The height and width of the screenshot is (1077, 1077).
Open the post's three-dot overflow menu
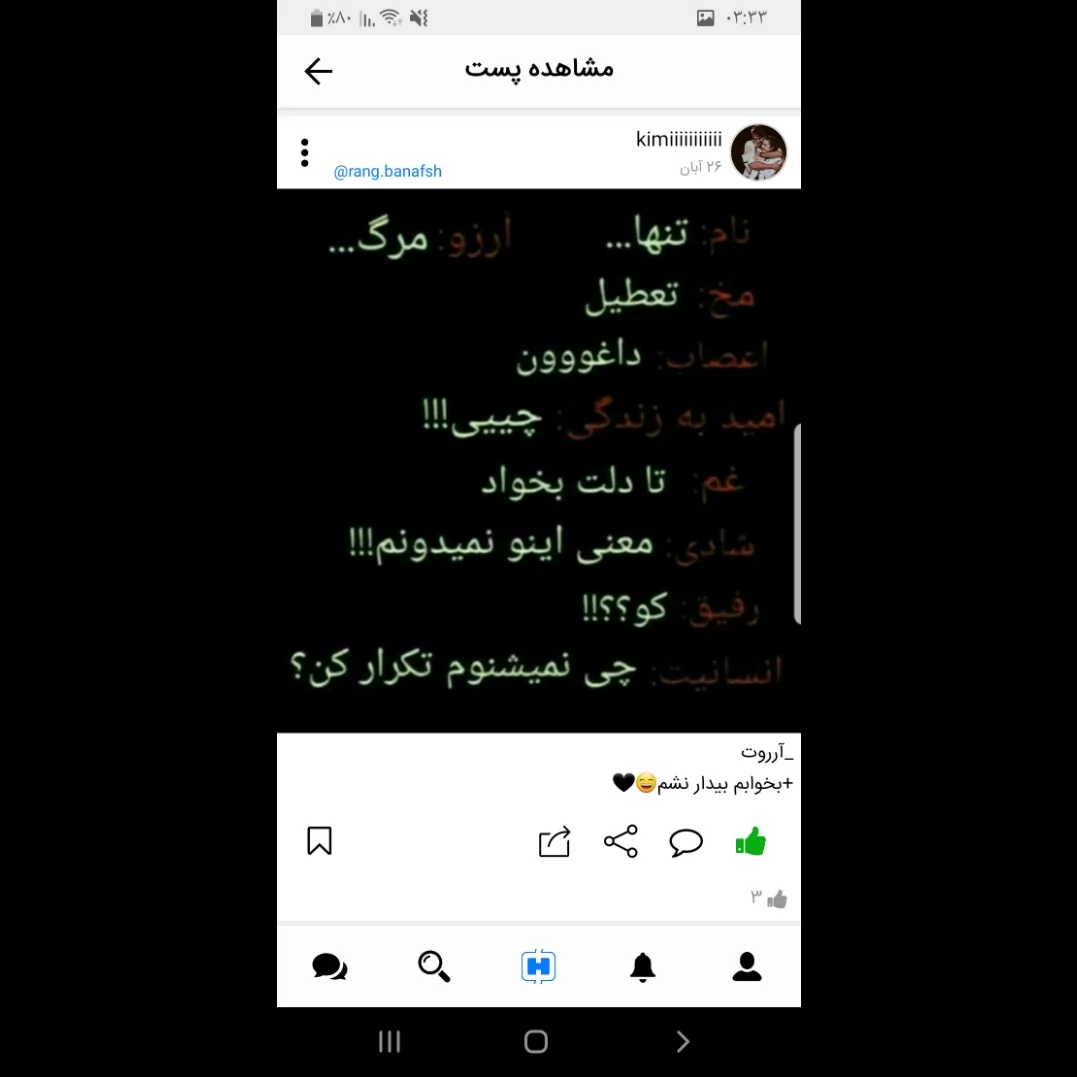[x=304, y=152]
